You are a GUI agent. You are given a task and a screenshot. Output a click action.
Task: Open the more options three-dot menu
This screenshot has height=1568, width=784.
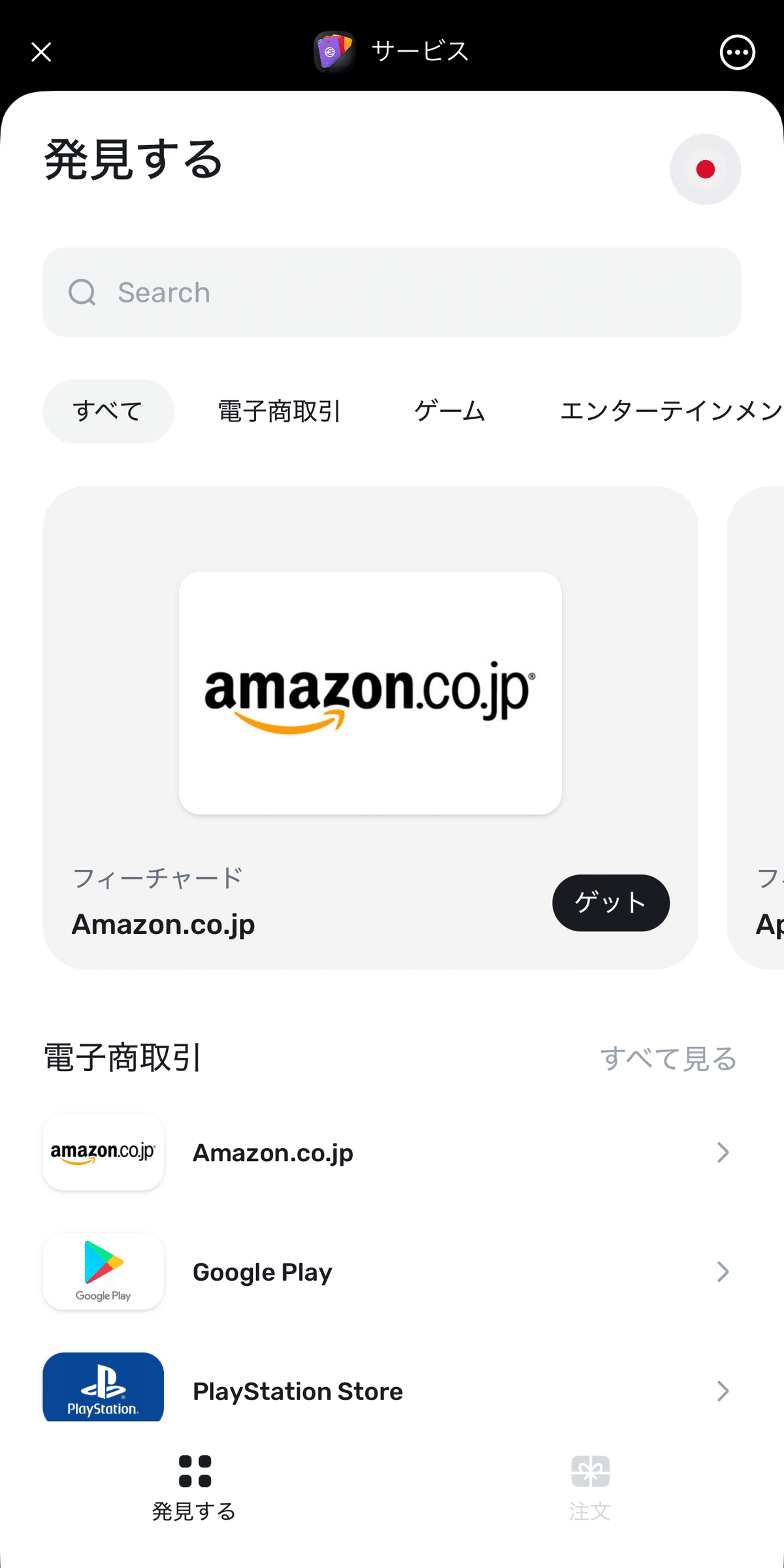[738, 52]
